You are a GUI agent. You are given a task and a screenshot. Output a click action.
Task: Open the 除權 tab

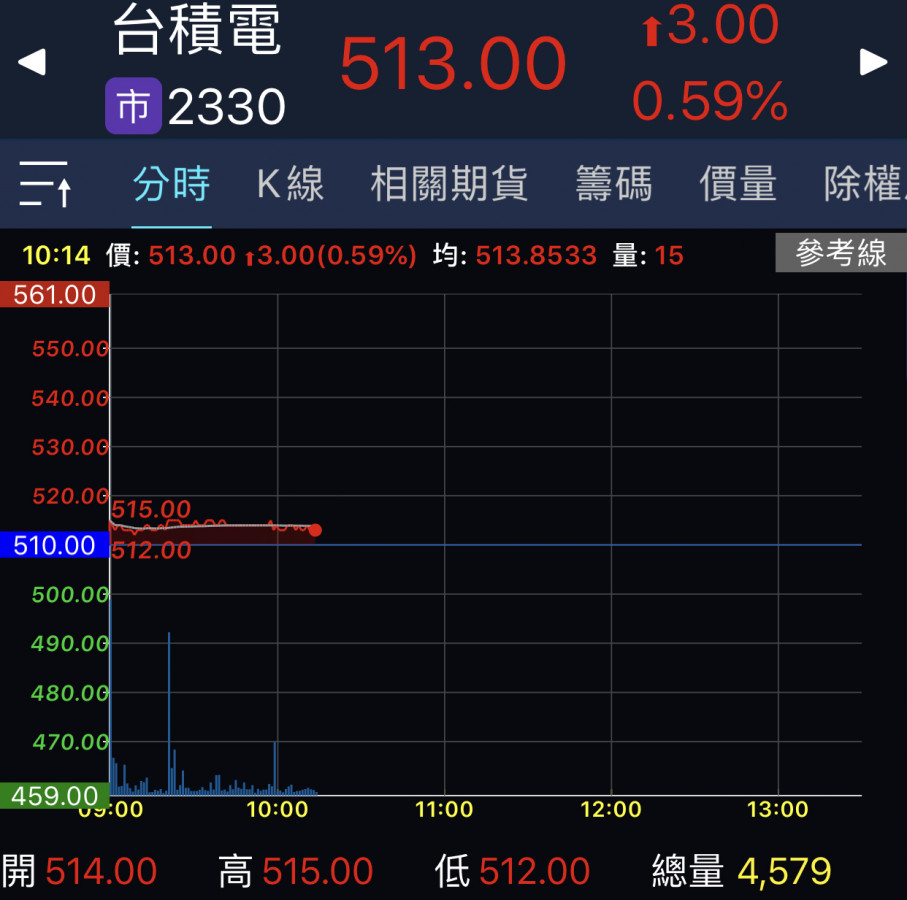tap(864, 185)
